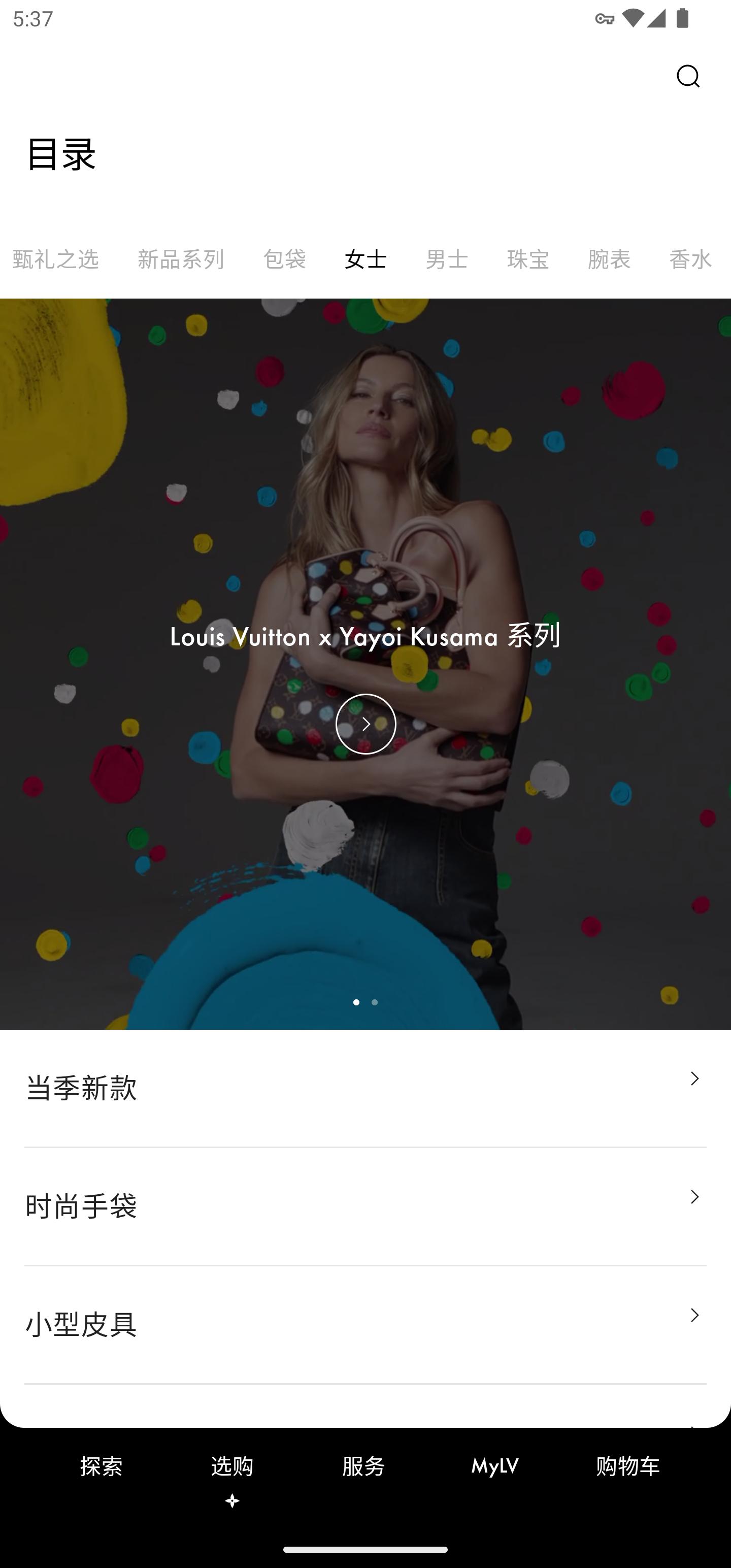
Task: Switch to the 男士 category tab
Action: [446, 259]
